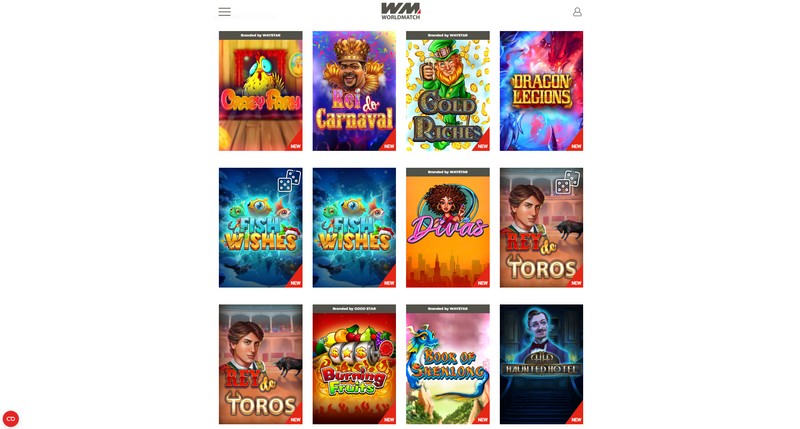This screenshot has width=800, height=429.
Task: Open Book of Shenlong game
Action: tap(447, 365)
